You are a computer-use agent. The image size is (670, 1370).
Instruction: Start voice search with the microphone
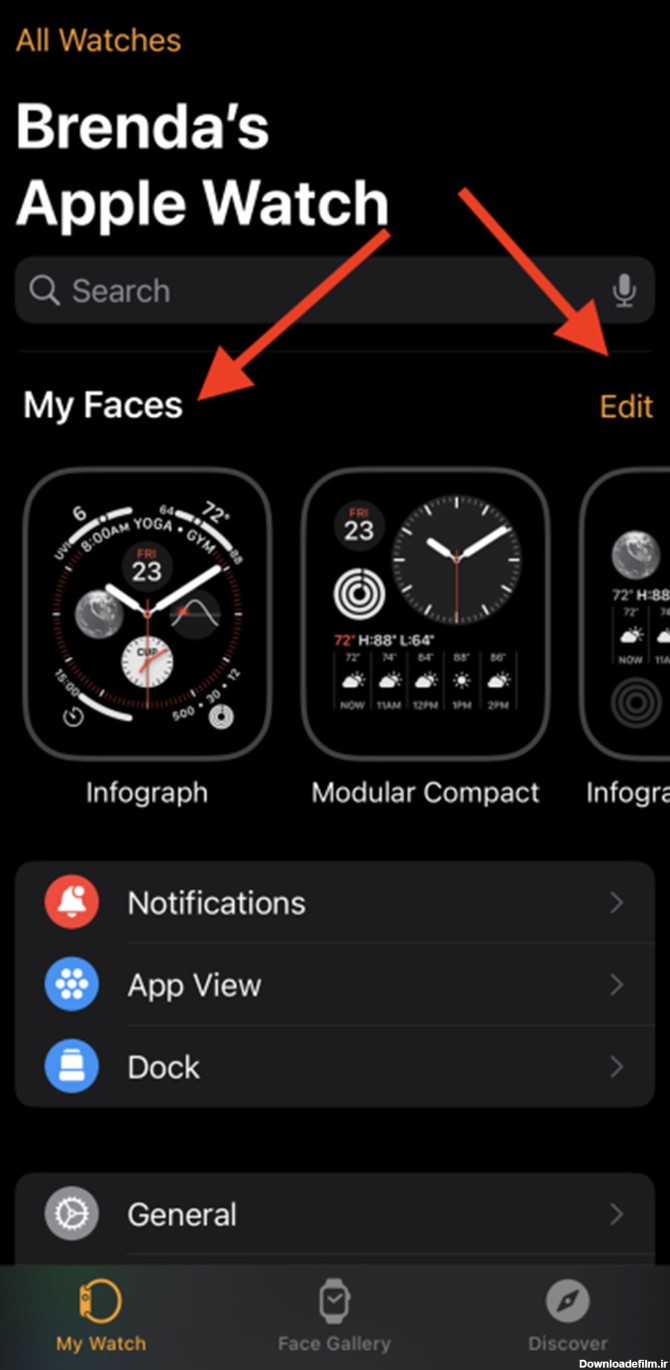[624, 291]
